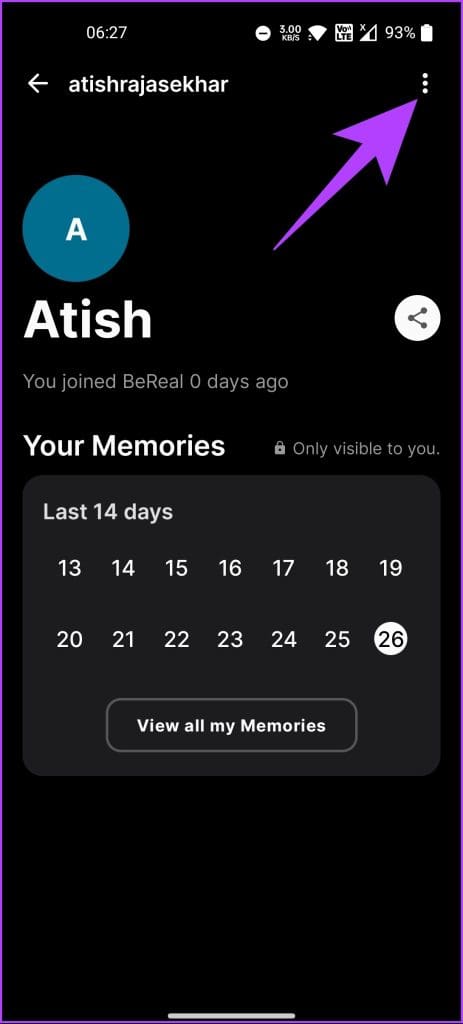This screenshot has width=463, height=1024.
Task: Open day 16 memory
Action: (230, 568)
